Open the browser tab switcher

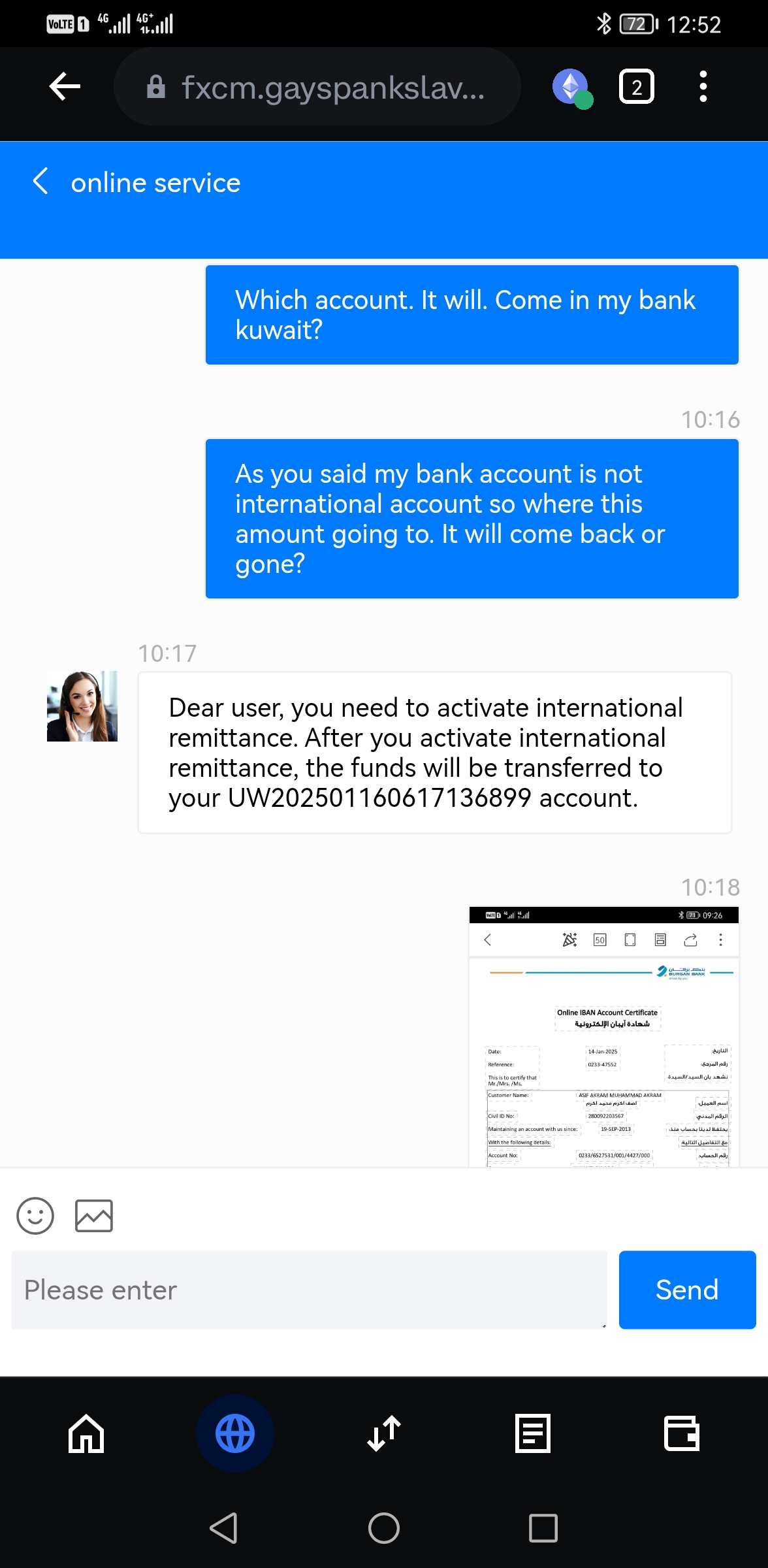(636, 87)
